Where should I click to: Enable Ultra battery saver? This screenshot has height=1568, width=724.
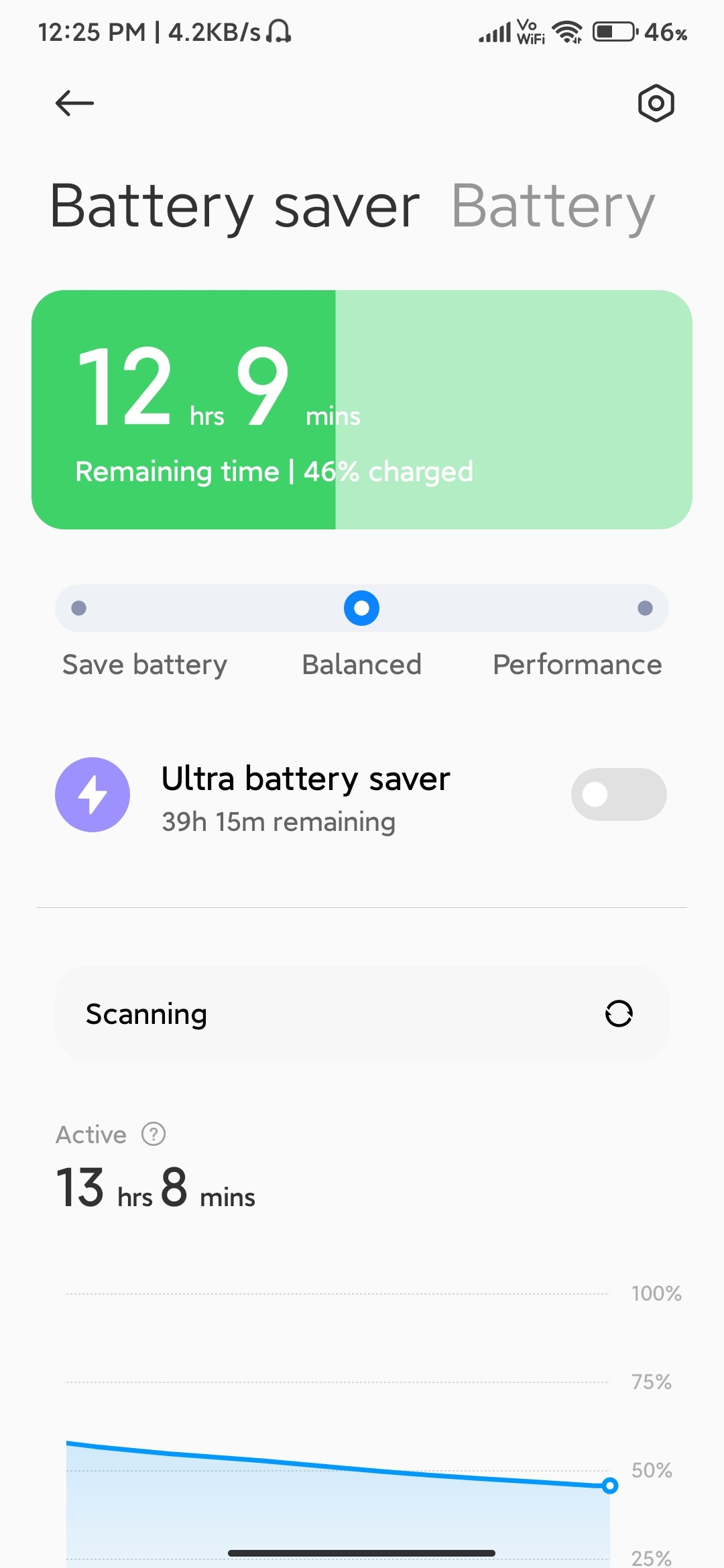point(618,795)
